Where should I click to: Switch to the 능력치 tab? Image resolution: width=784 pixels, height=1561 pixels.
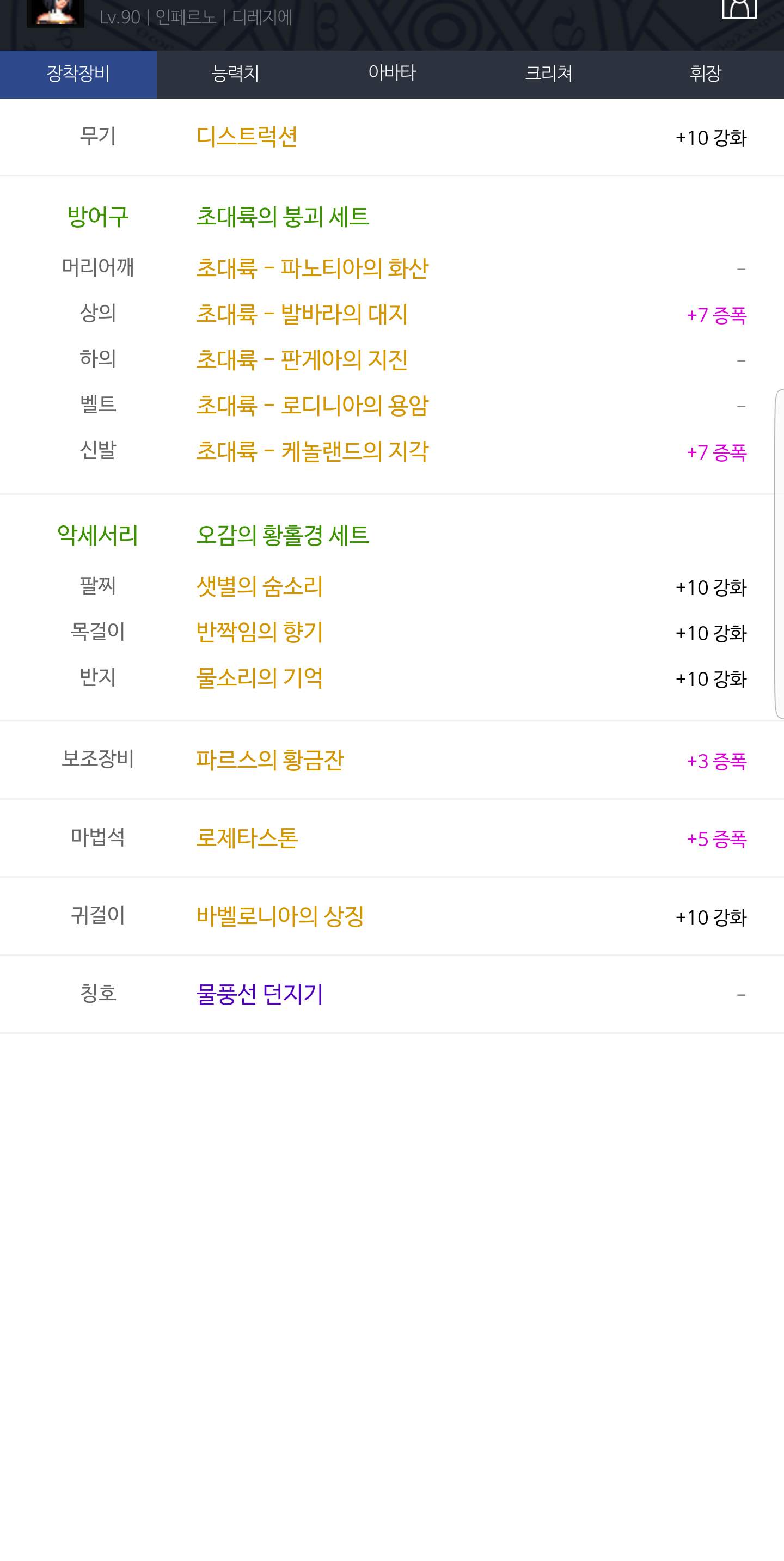(x=235, y=74)
